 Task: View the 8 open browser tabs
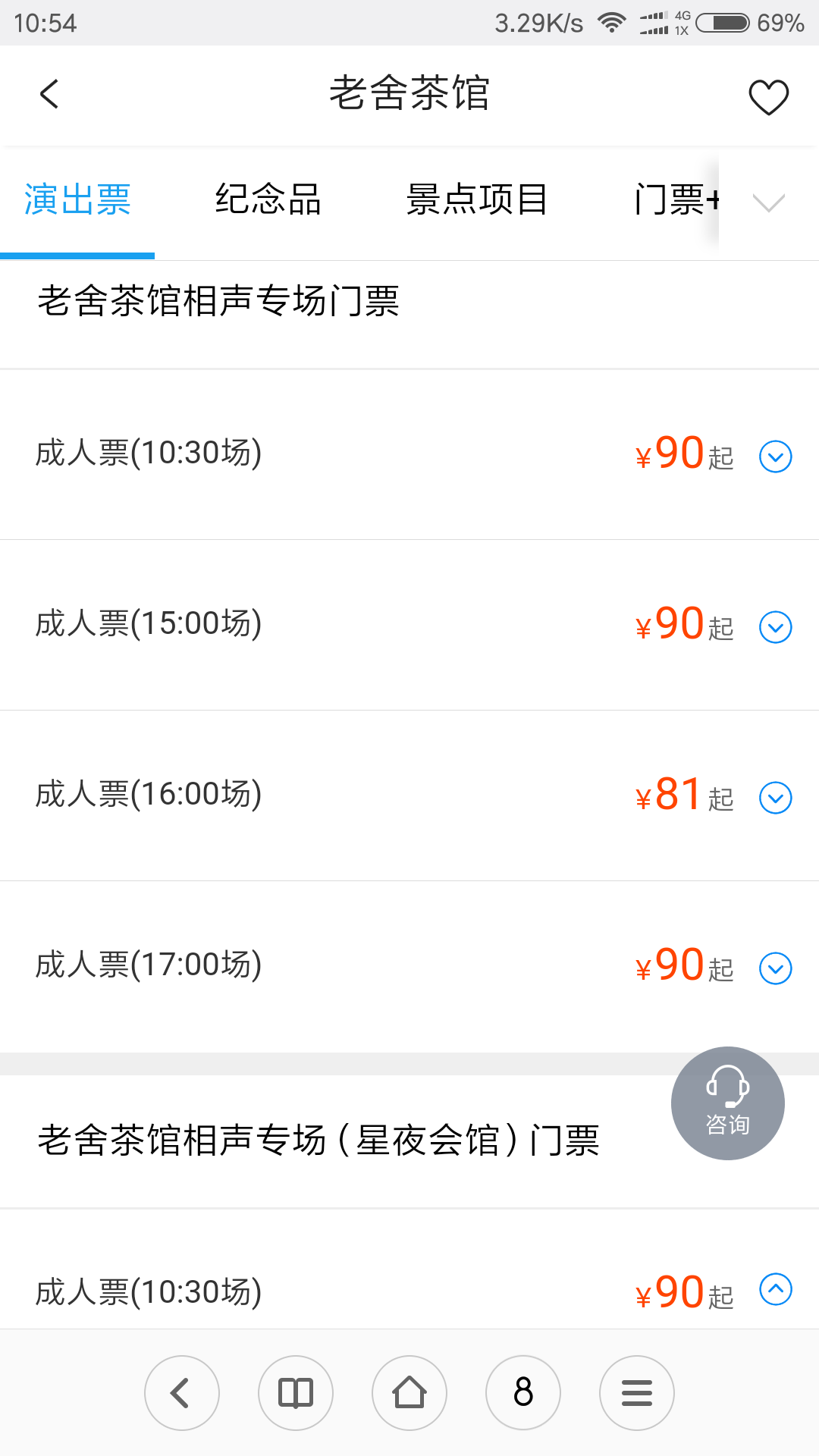click(523, 1393)
